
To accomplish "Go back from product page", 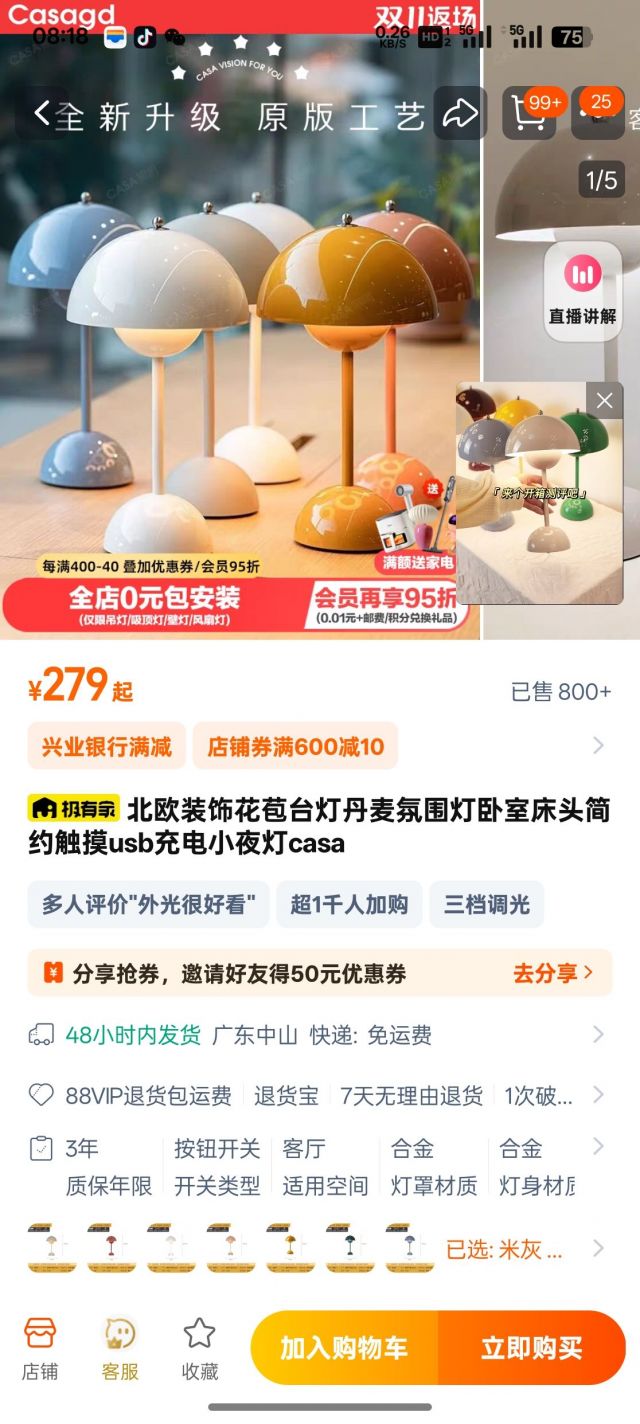I will coord(41,113).
